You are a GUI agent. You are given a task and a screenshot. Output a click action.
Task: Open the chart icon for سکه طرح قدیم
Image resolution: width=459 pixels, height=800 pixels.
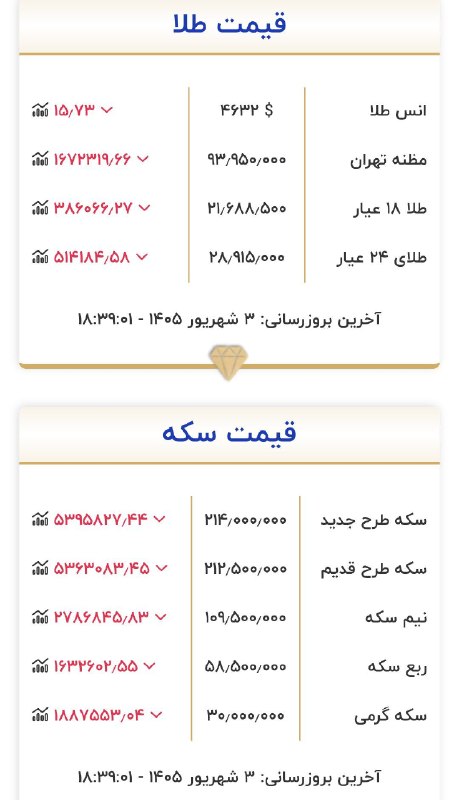[40, 568]
